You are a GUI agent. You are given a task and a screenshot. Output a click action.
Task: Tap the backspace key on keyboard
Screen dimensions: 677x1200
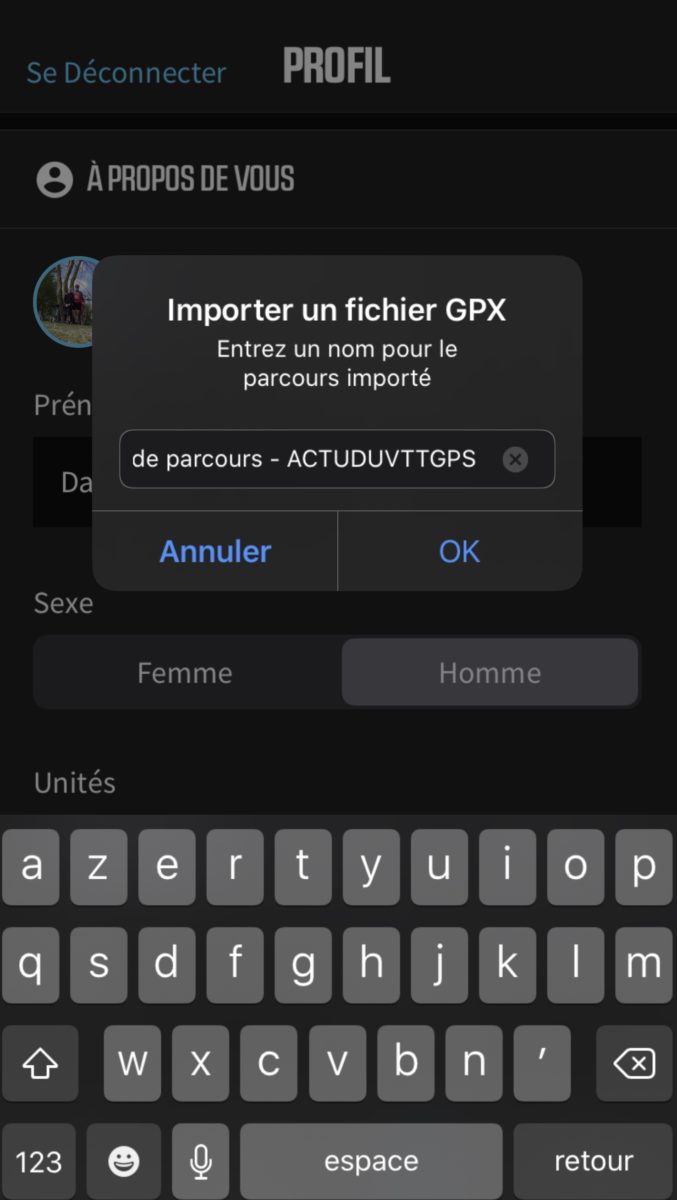coord(634,1063)
